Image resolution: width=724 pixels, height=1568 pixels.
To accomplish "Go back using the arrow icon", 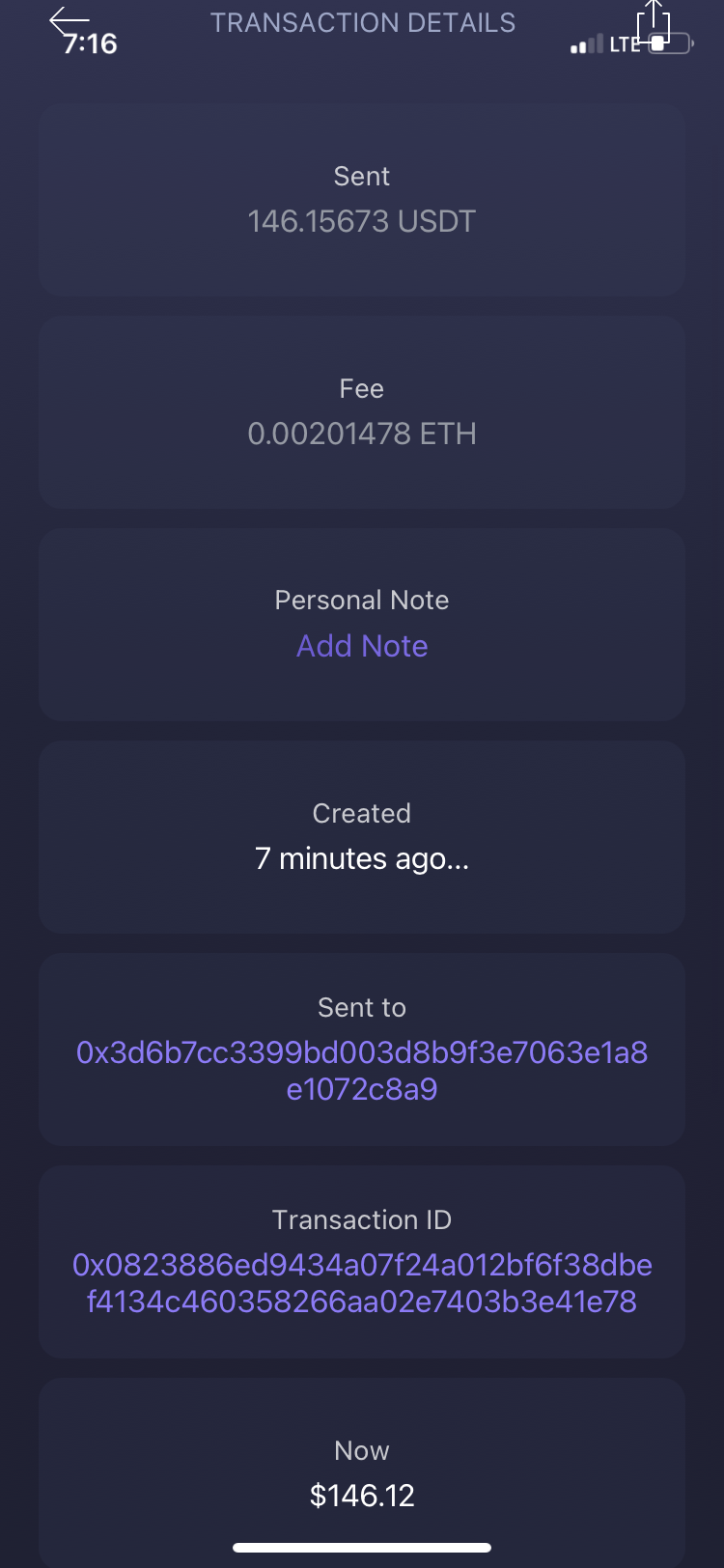I will click(68, 21).
